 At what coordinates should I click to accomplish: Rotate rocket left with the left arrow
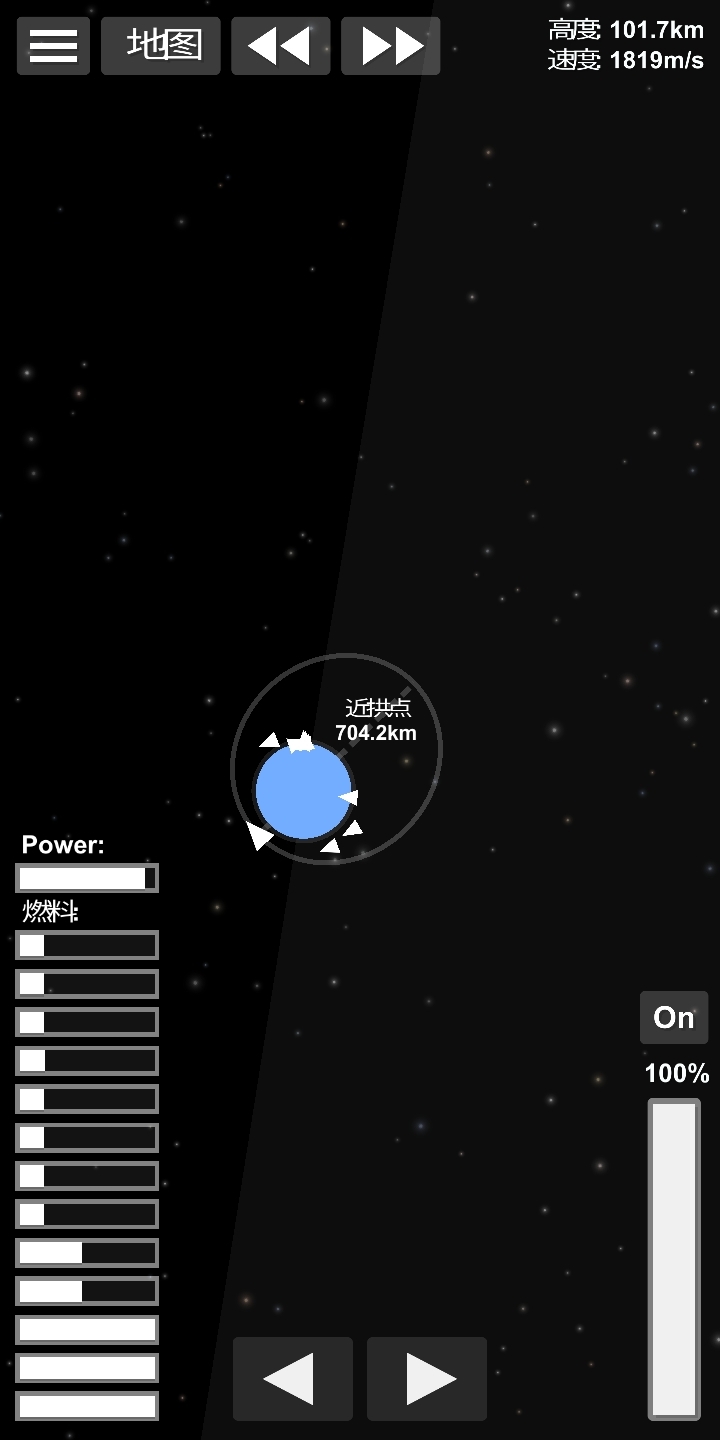click(293, 1379)
